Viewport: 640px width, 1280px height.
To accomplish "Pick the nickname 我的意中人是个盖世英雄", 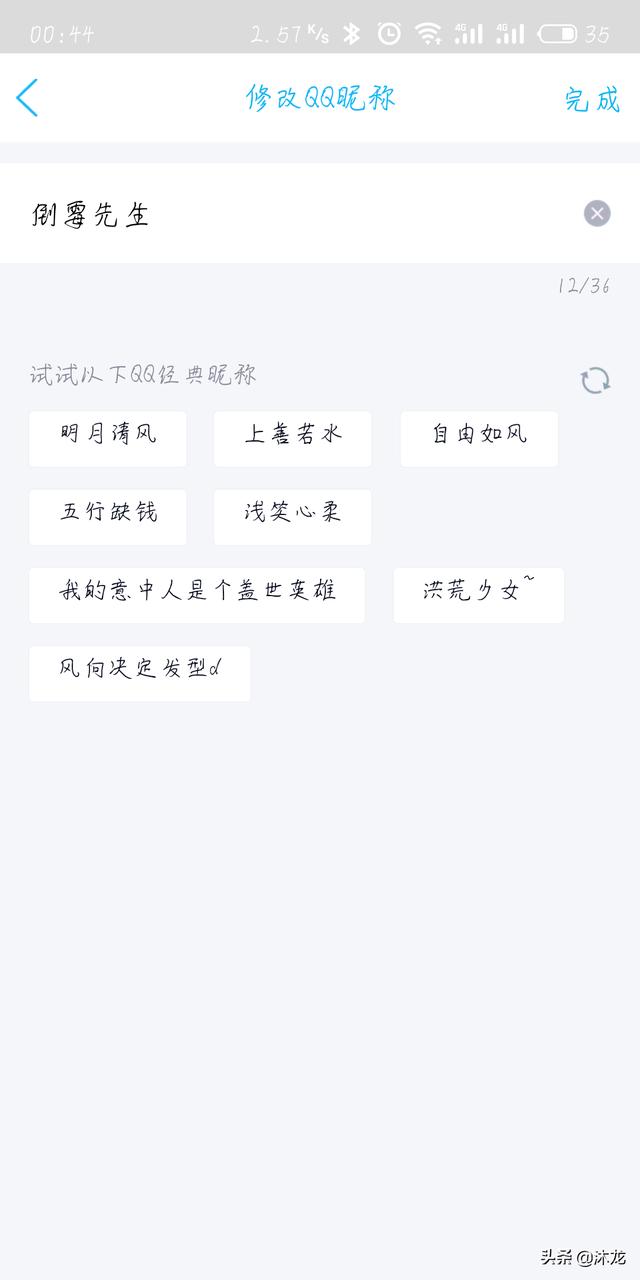I will click(x=197, y=595).
